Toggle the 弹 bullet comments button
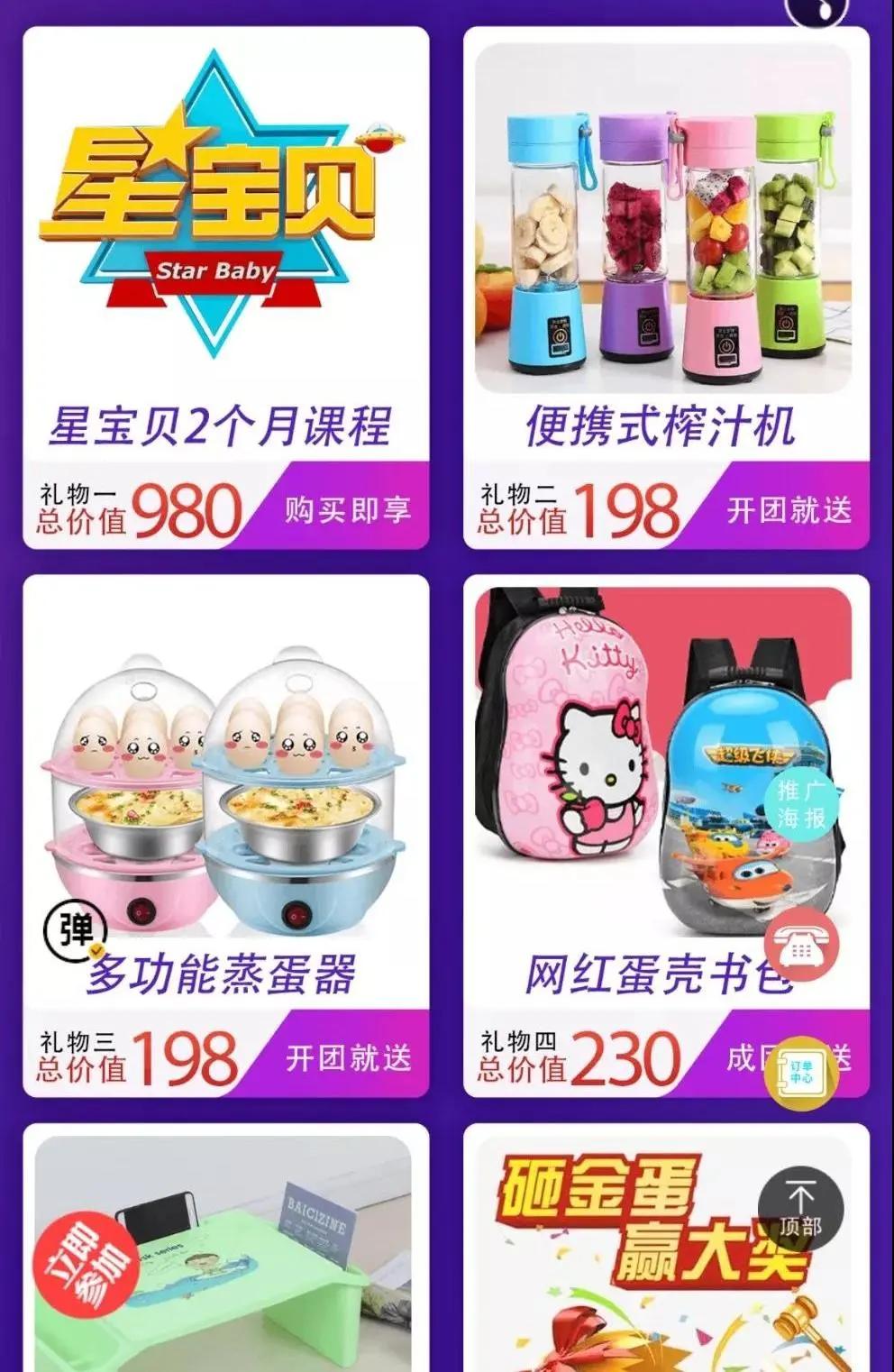The image size is (894, 1372). point(77,929)
